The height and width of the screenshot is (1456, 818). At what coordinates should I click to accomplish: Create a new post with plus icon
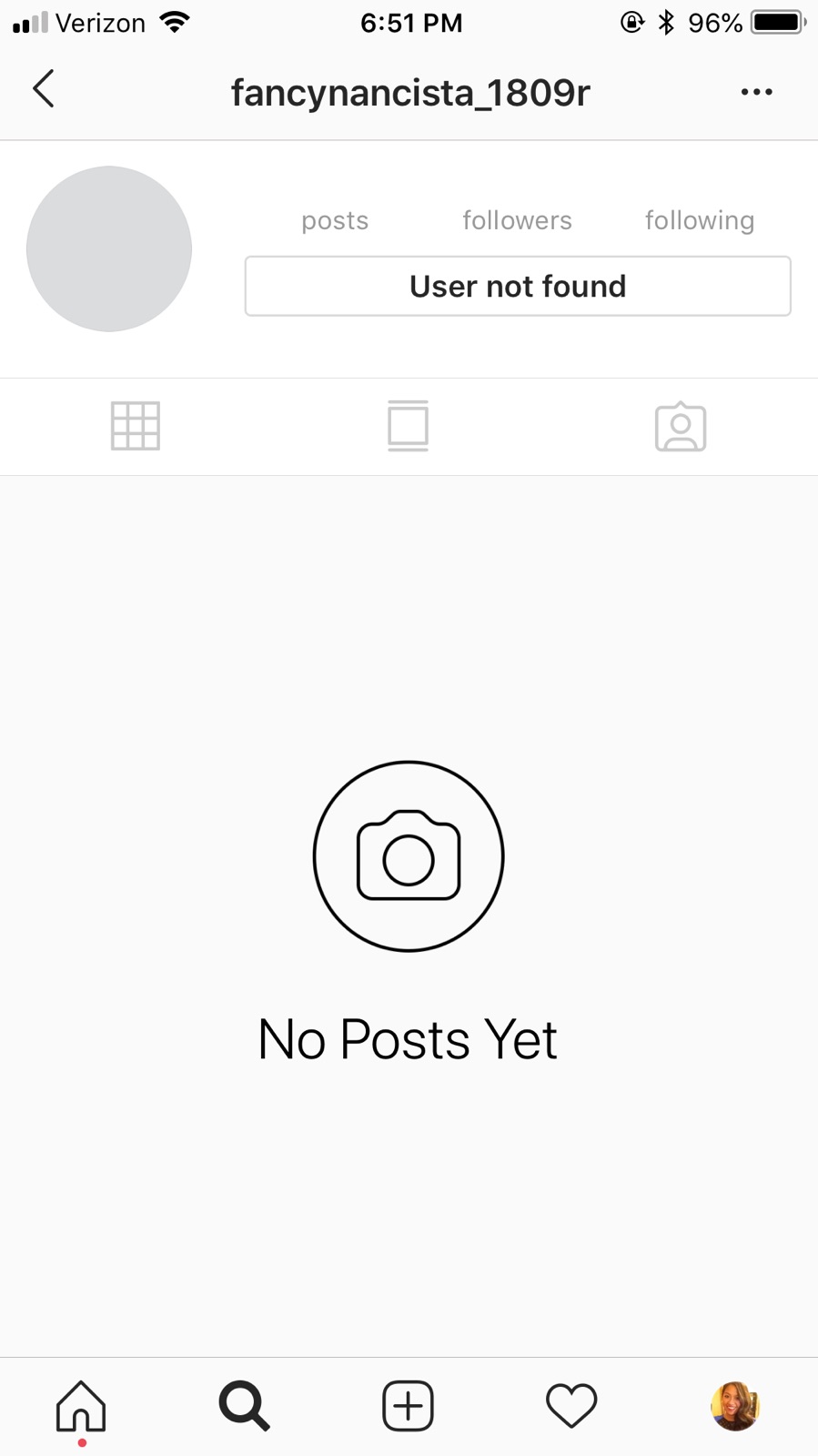click(x=408, y=1406)
